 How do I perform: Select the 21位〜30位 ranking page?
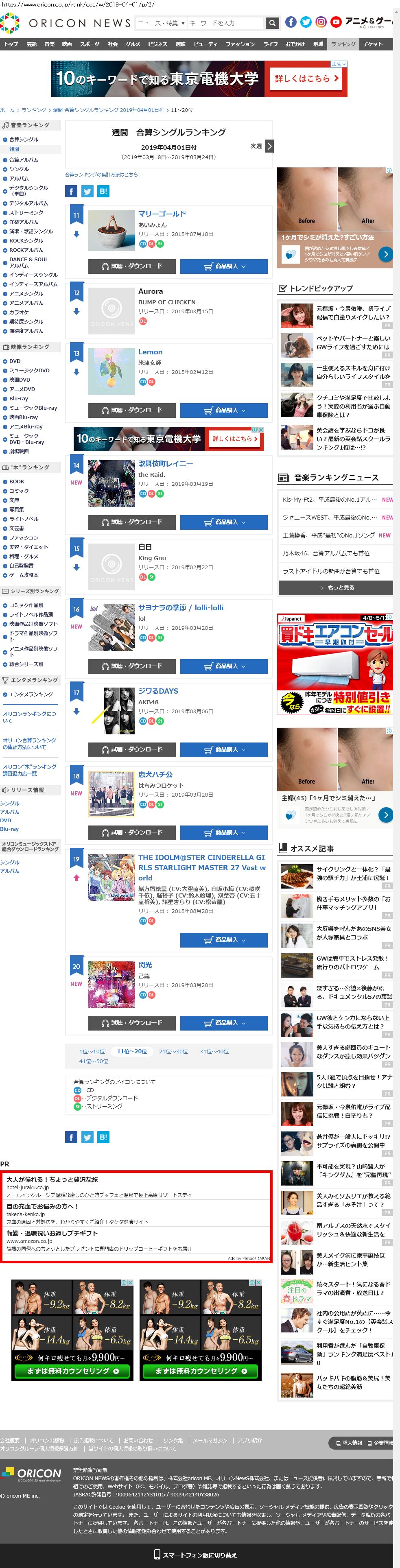tap(173, 1051)
